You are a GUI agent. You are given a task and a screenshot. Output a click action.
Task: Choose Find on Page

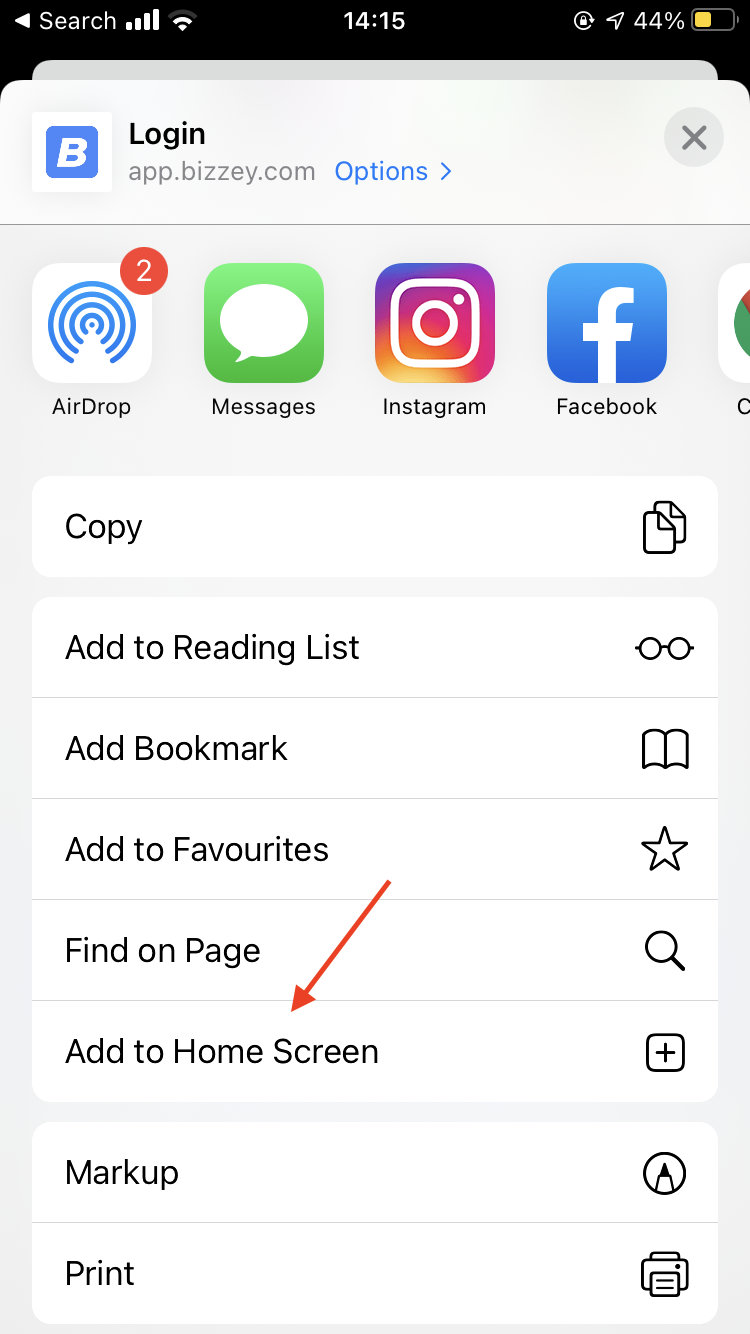tap(375, 951)
